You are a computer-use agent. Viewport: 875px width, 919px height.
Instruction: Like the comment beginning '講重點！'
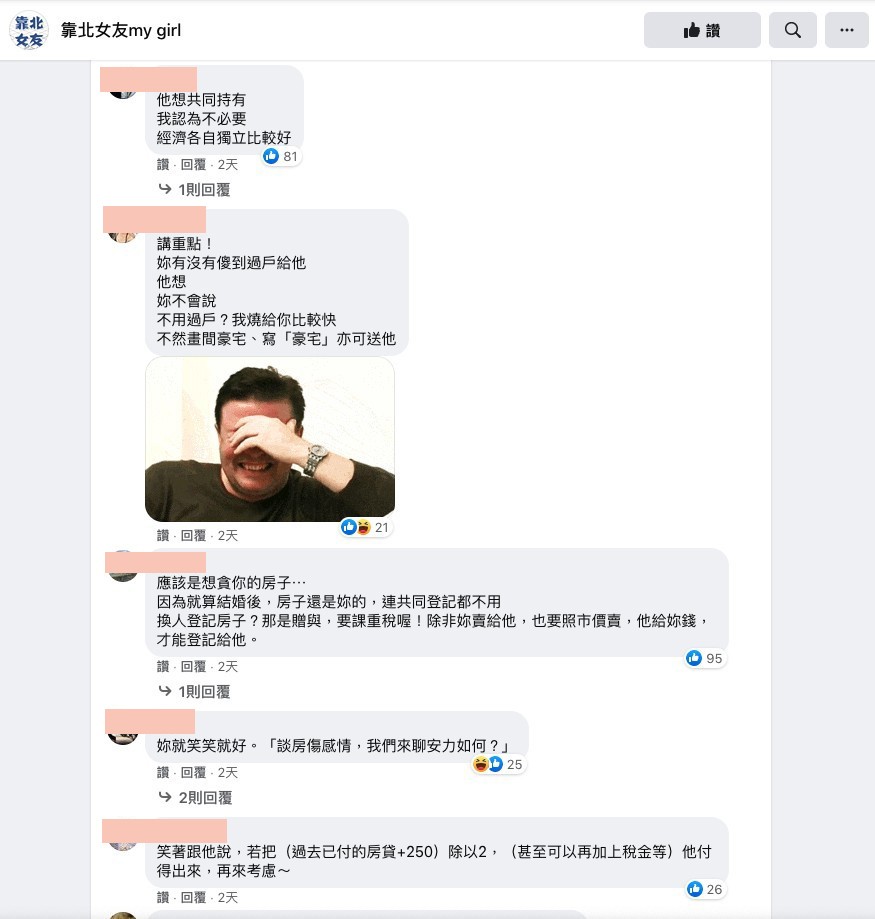(163, 535)
